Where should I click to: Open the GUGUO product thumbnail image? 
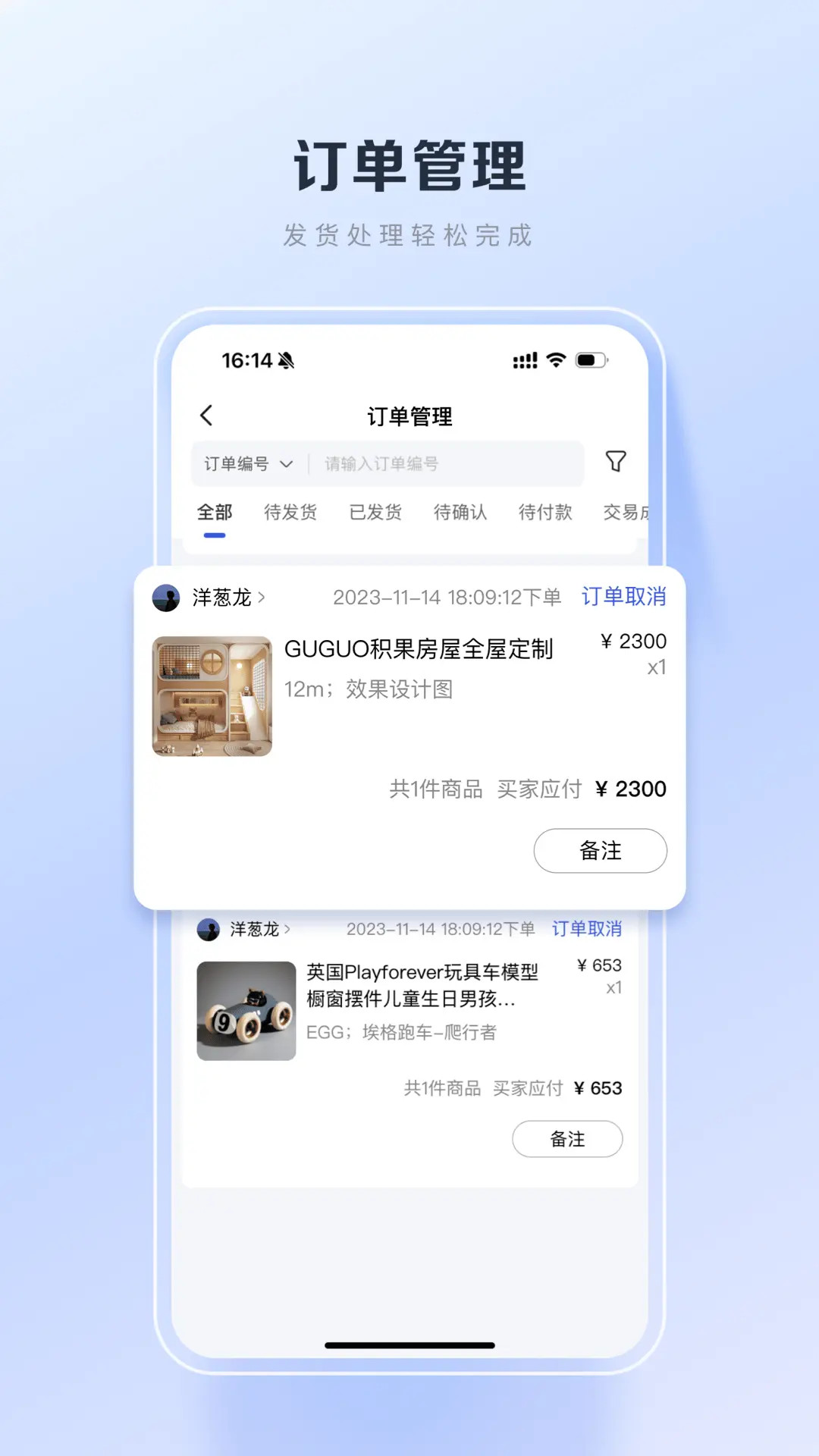point(213,696)
